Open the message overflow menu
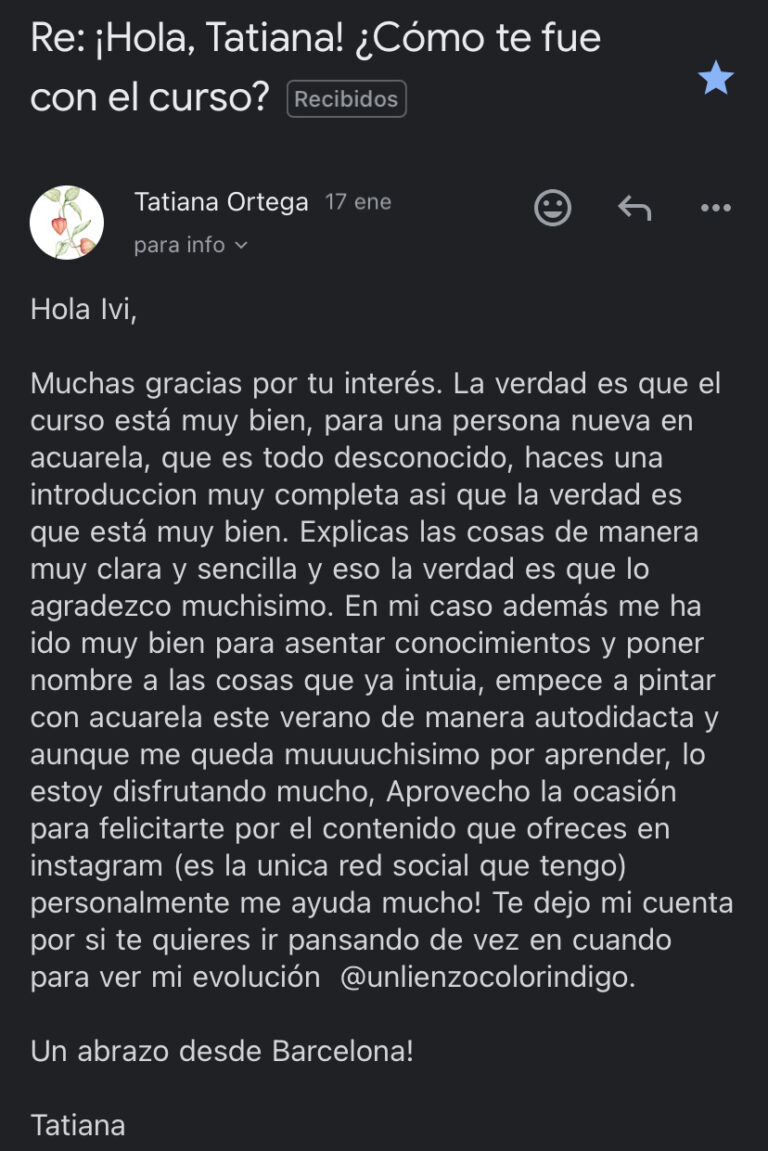This screenshot has width=768, height=1151. click(715, 208)
